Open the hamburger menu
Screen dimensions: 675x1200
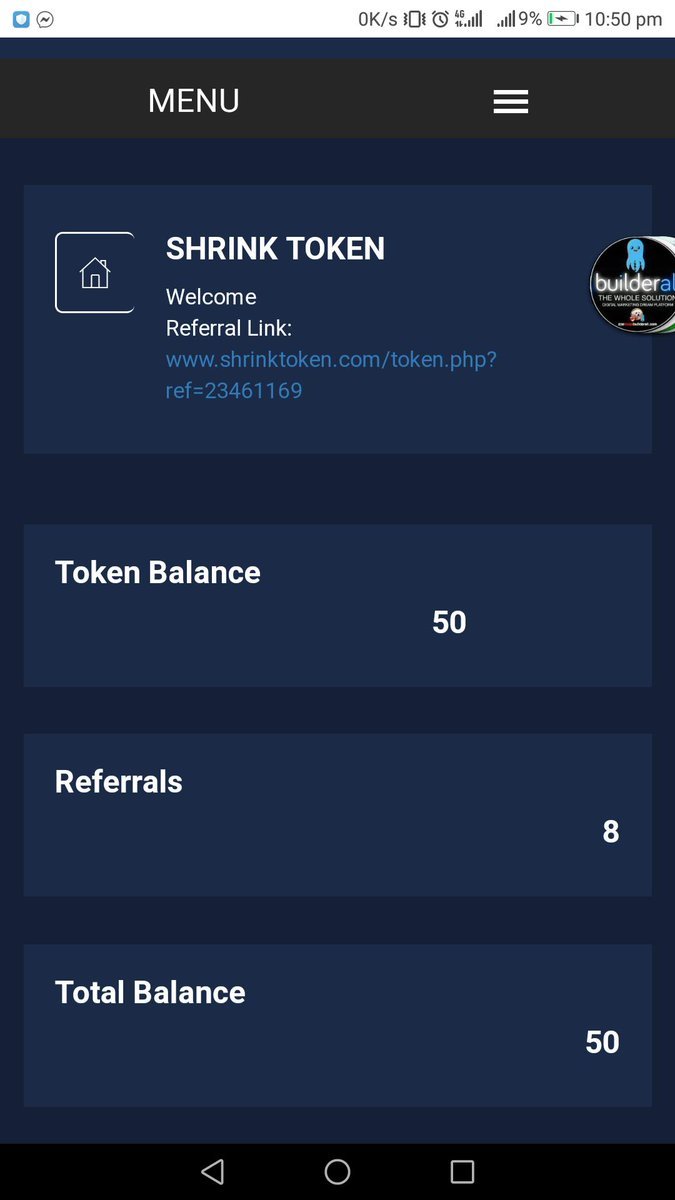pyautogui.click(x=510, y=101)
